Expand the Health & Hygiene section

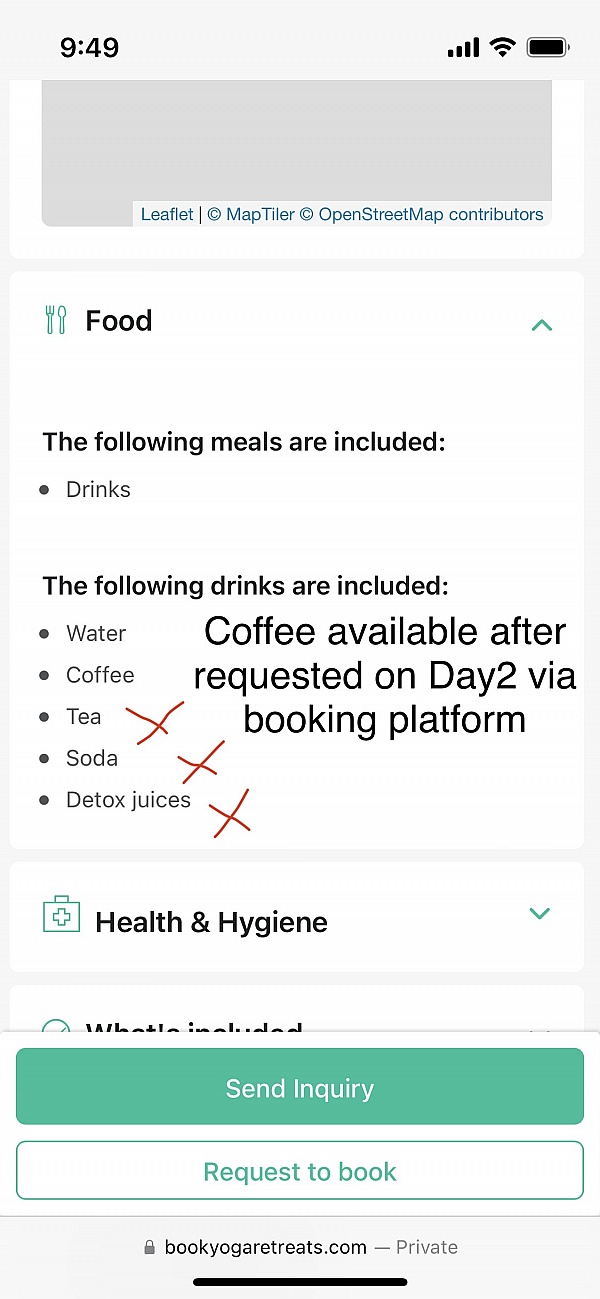539,913
